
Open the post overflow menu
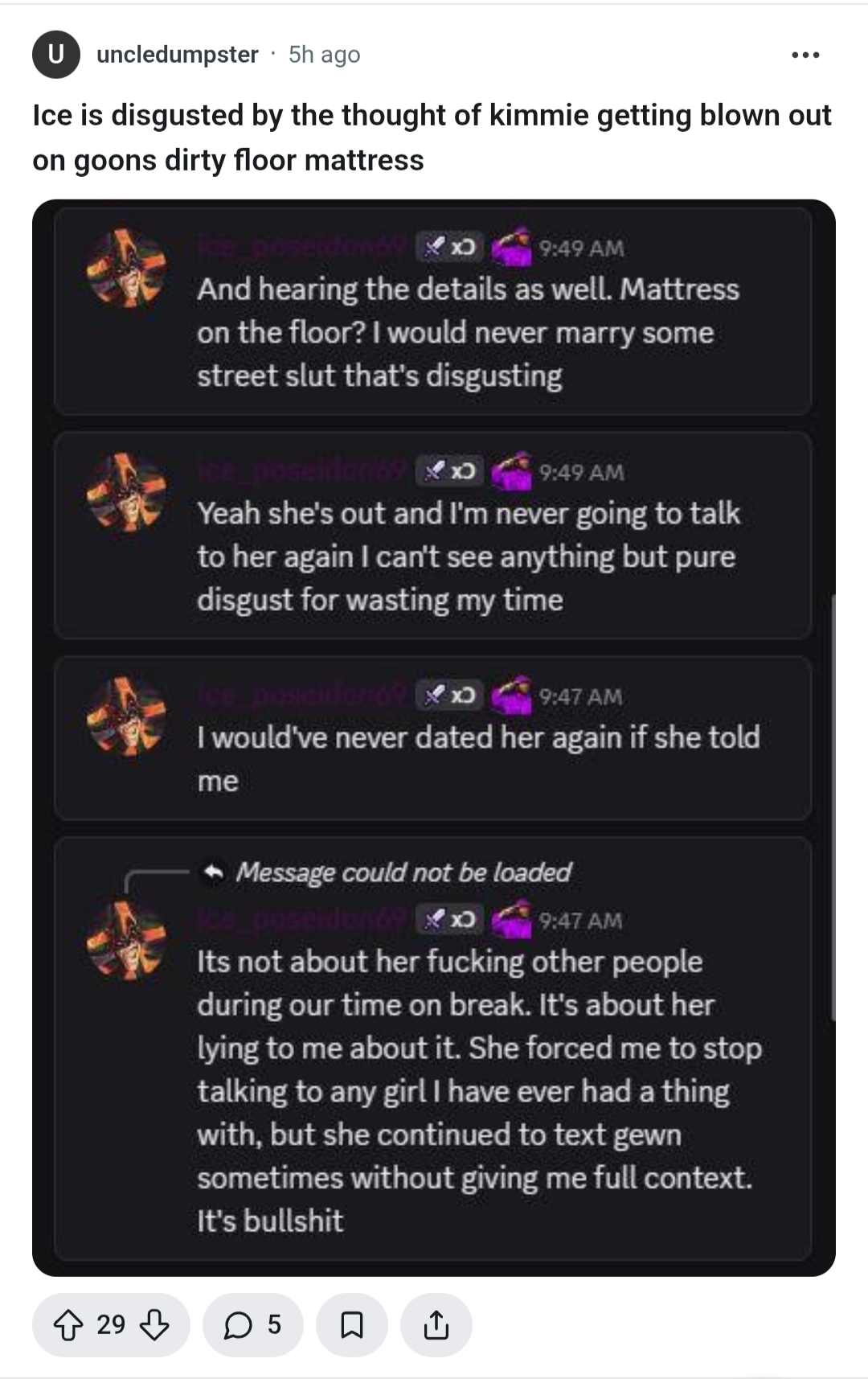[805, 55]
